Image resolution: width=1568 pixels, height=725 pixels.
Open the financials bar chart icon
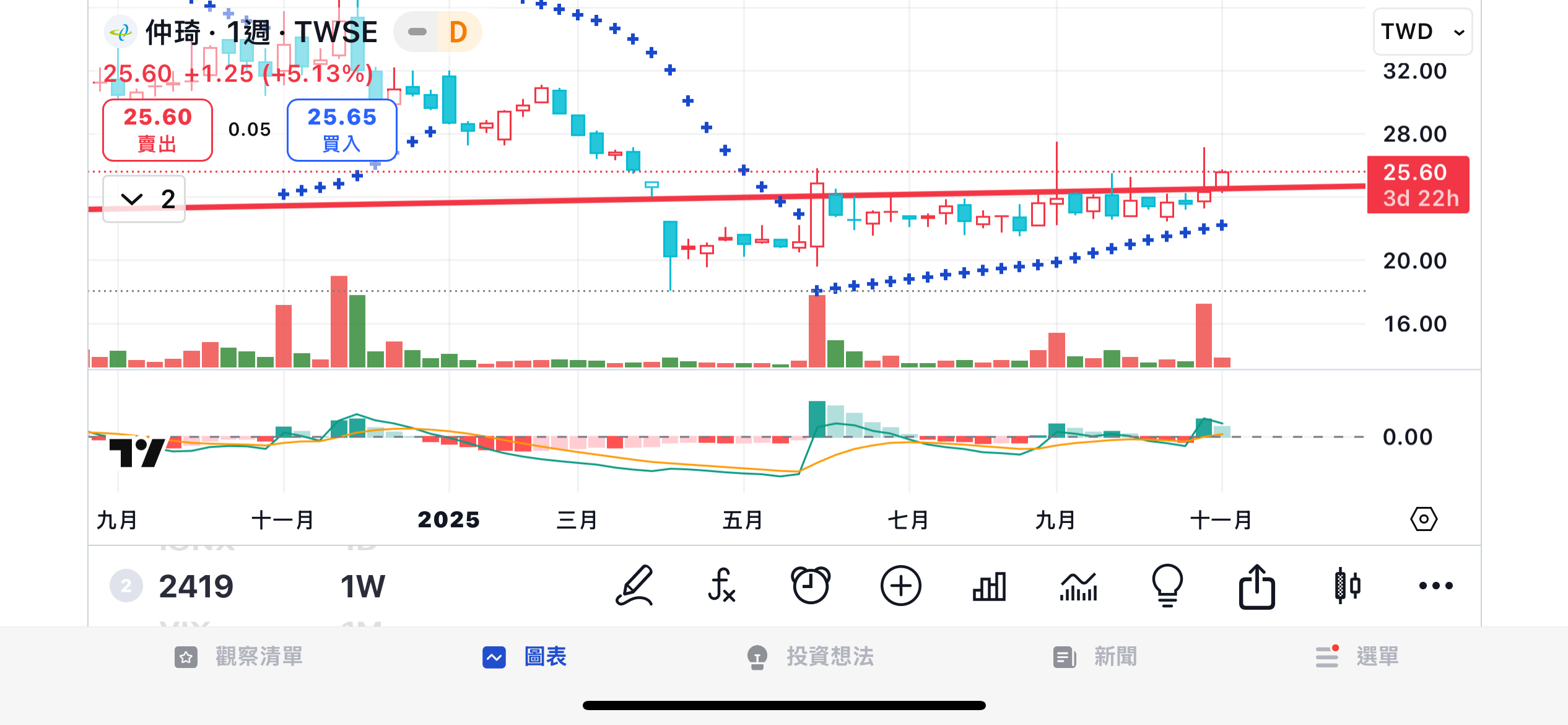[x=989, y=586]
